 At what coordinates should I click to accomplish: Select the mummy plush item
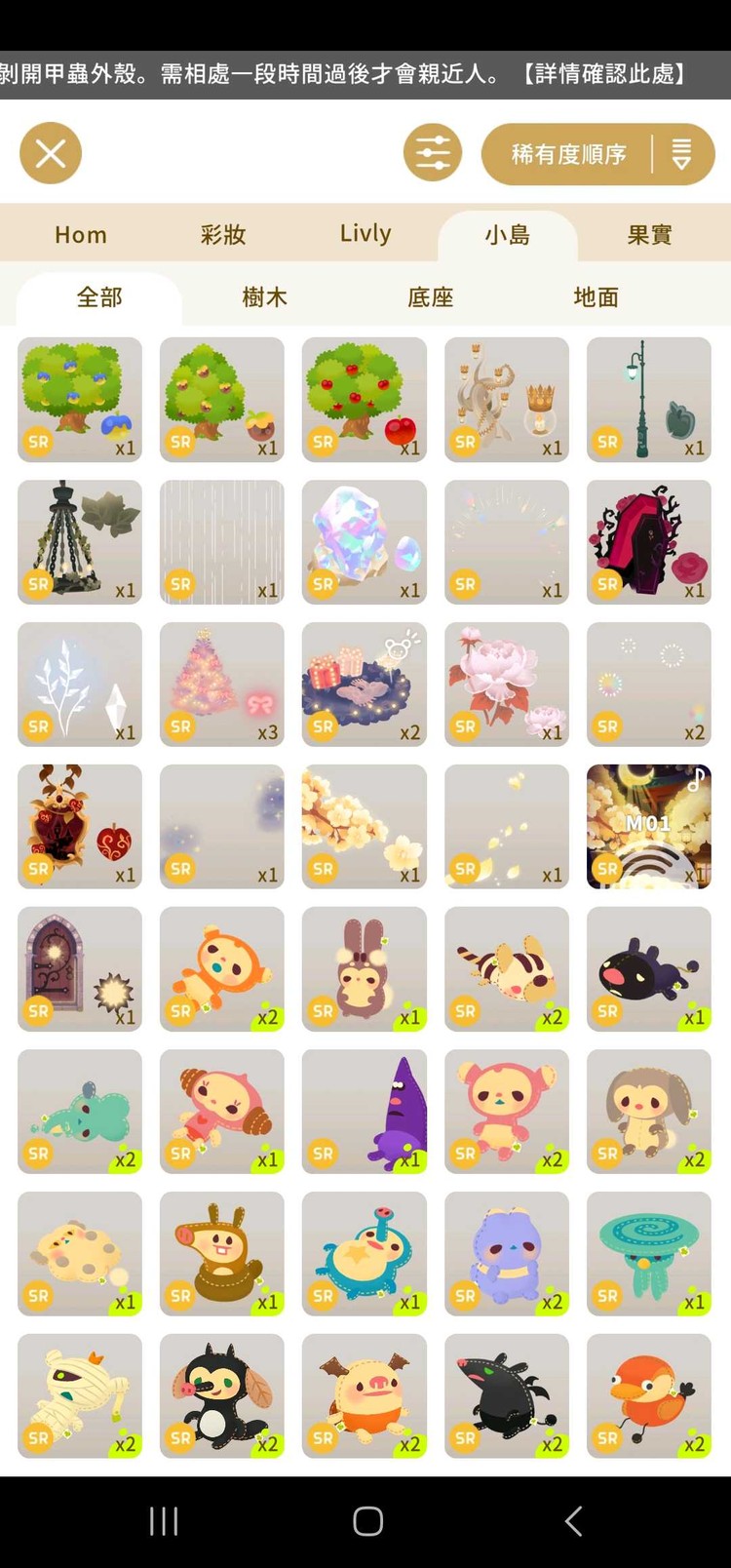[x=79, y=1395]
